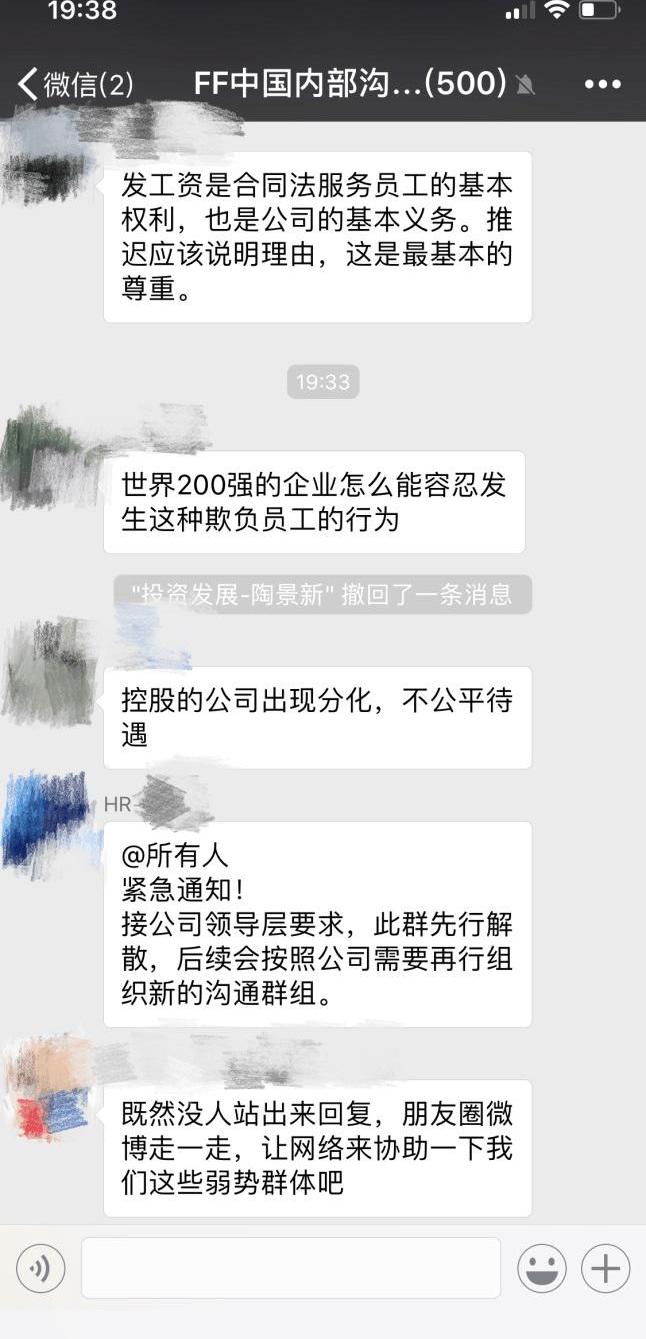Viewport: 646px width, 1339px height.
Task: Open the group chat overflow menu
Action: click(x=602, y=85)
